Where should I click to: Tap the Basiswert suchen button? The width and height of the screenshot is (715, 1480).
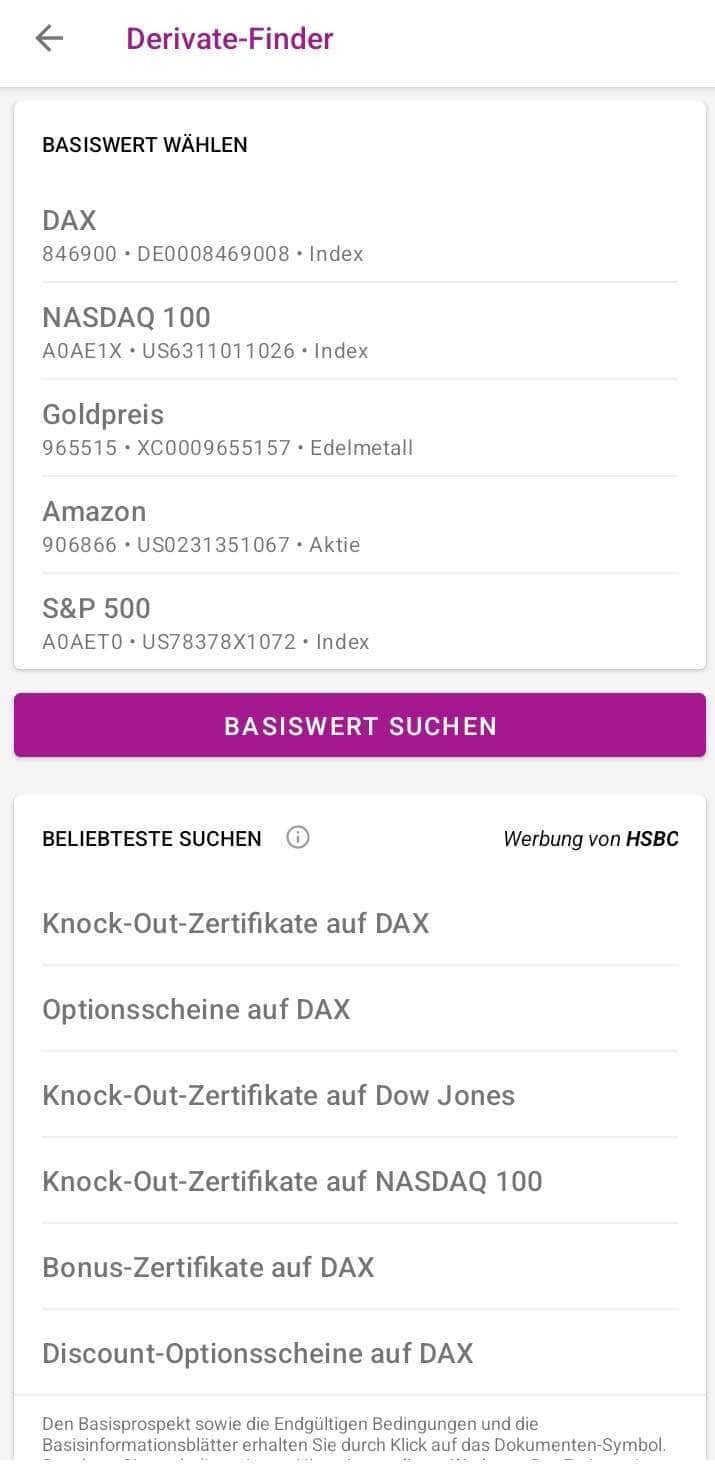(x=360, y=725)
